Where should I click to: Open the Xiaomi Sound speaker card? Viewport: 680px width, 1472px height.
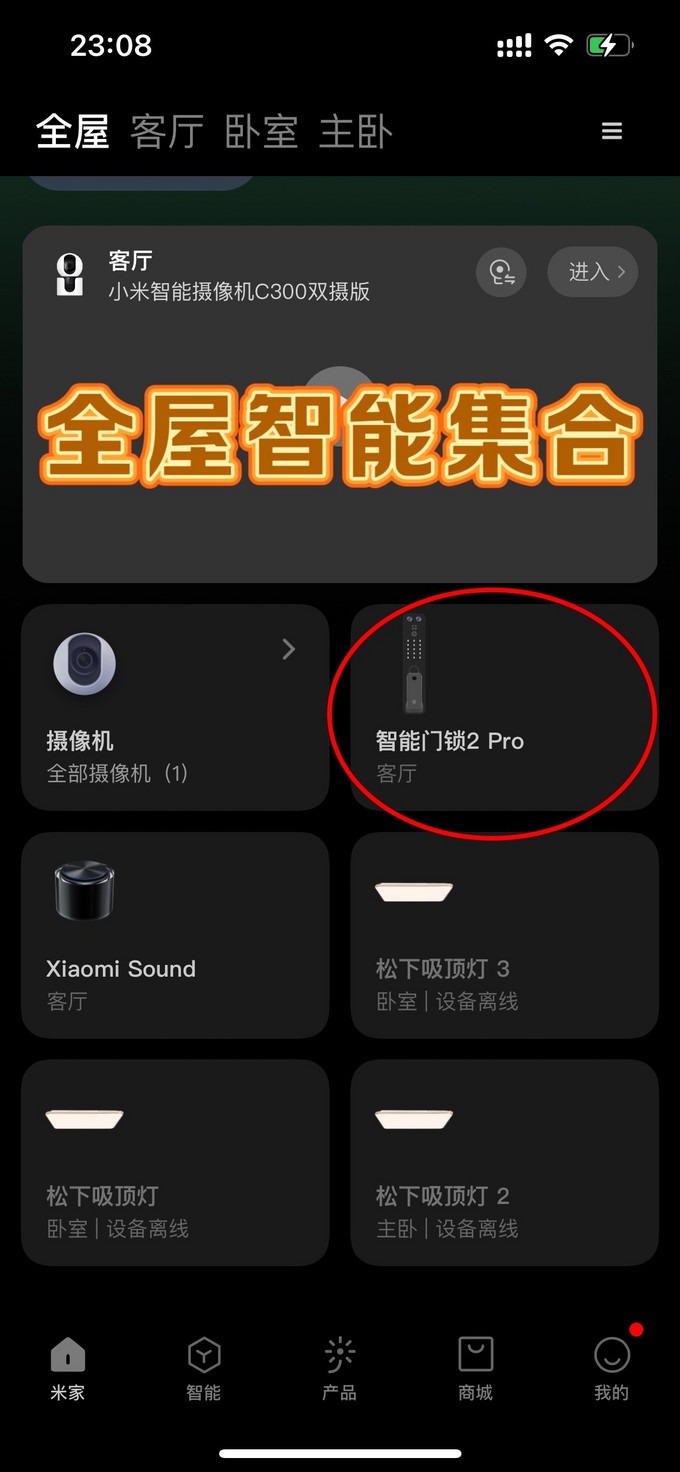click(175, 935)
